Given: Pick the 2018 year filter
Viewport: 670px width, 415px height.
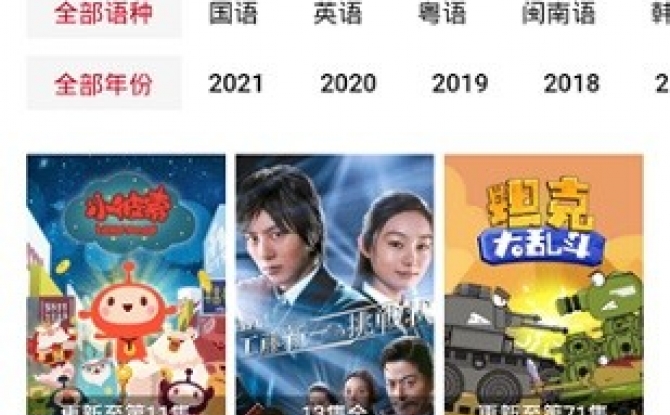Looking at the screenshot, I should pyautogui.click(x=571, y=84).
